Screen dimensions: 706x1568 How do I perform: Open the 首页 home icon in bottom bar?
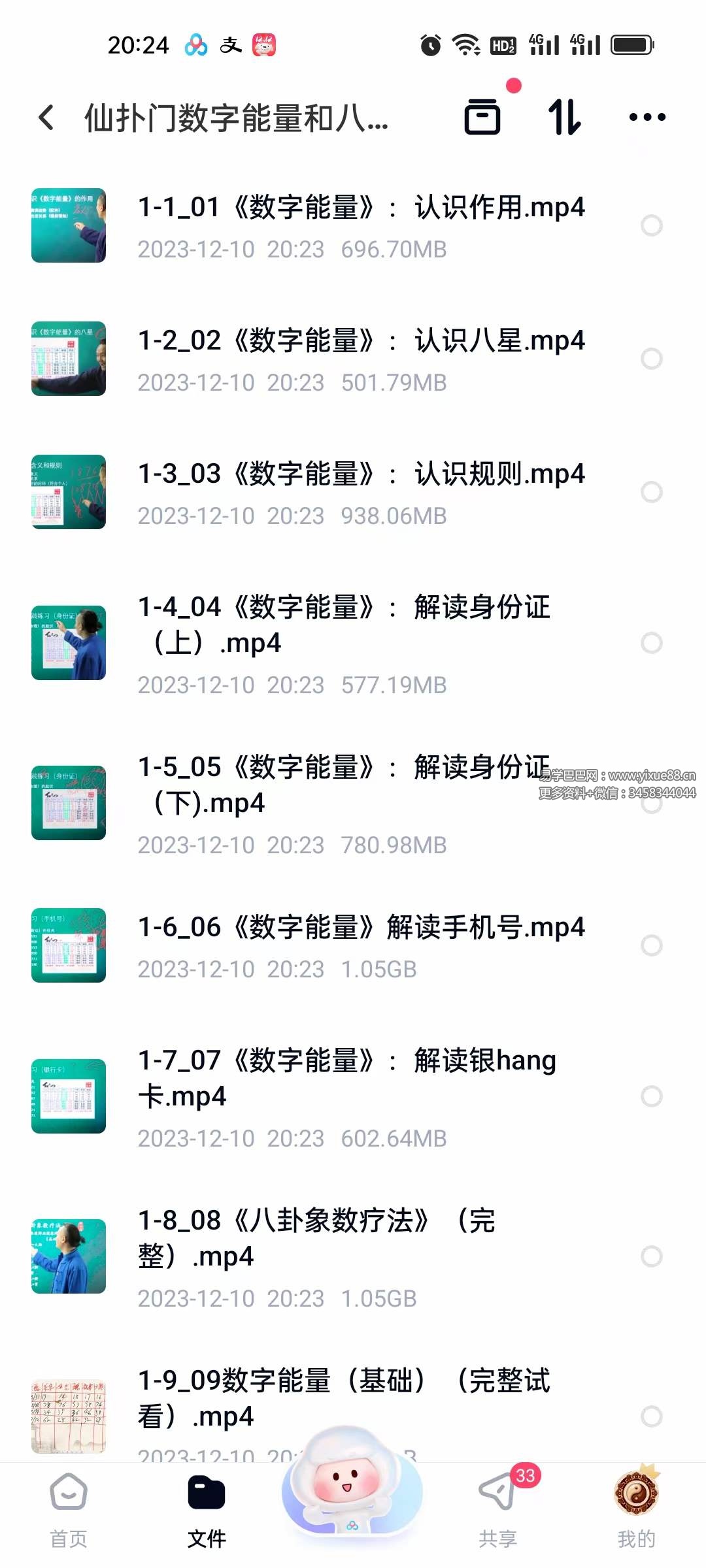68,1496
